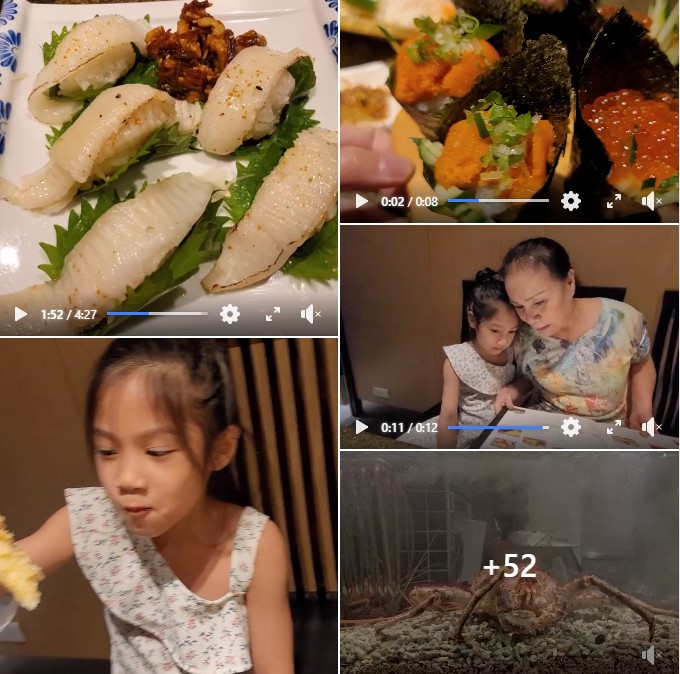
Task: Expand the 0:12 video to fullscreen
Action: tap(614, 427)
